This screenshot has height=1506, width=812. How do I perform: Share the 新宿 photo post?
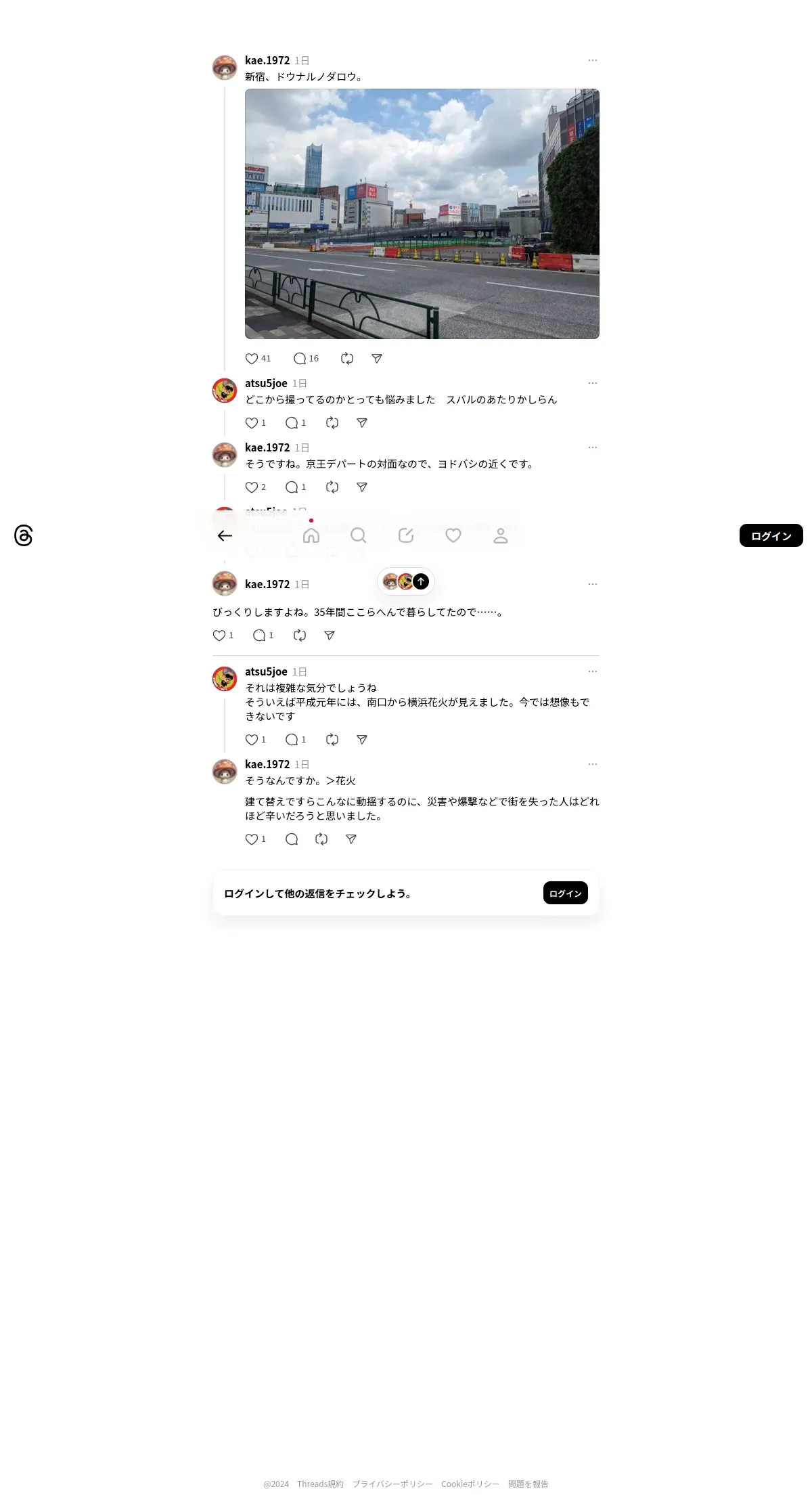pyautogui.click(x=377, y=359)
